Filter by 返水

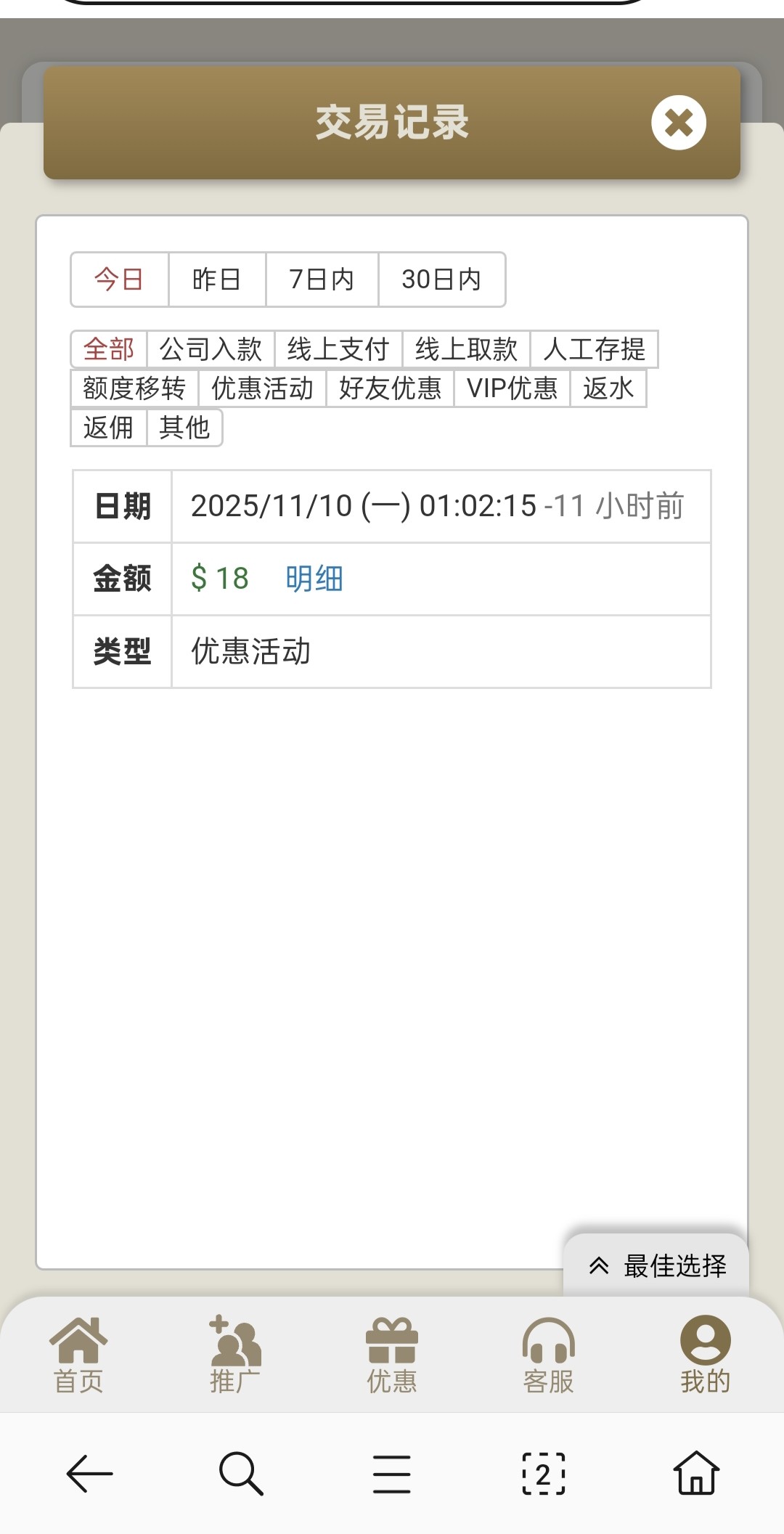(608, 388)
